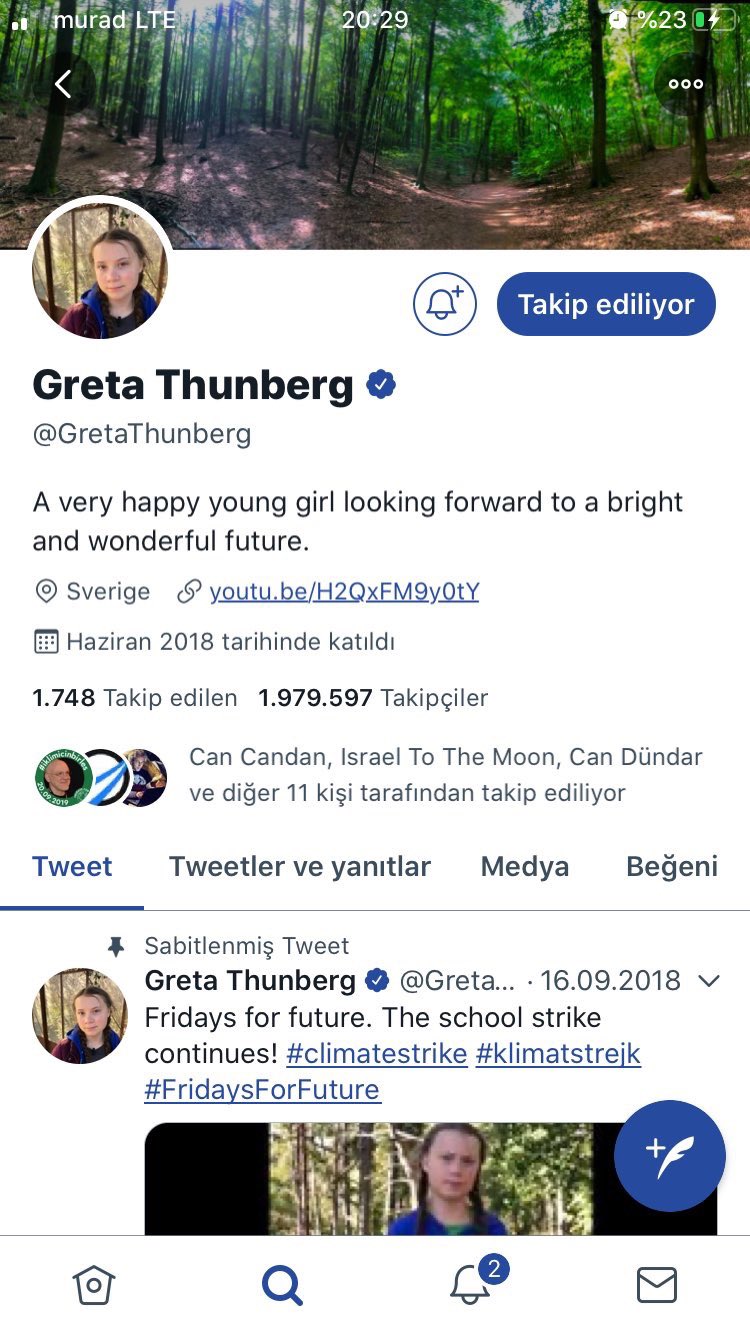The width and height of the screenshot is (750, 1334).
Task: View the 1.748 Takip edilen list
Action: 135,698
